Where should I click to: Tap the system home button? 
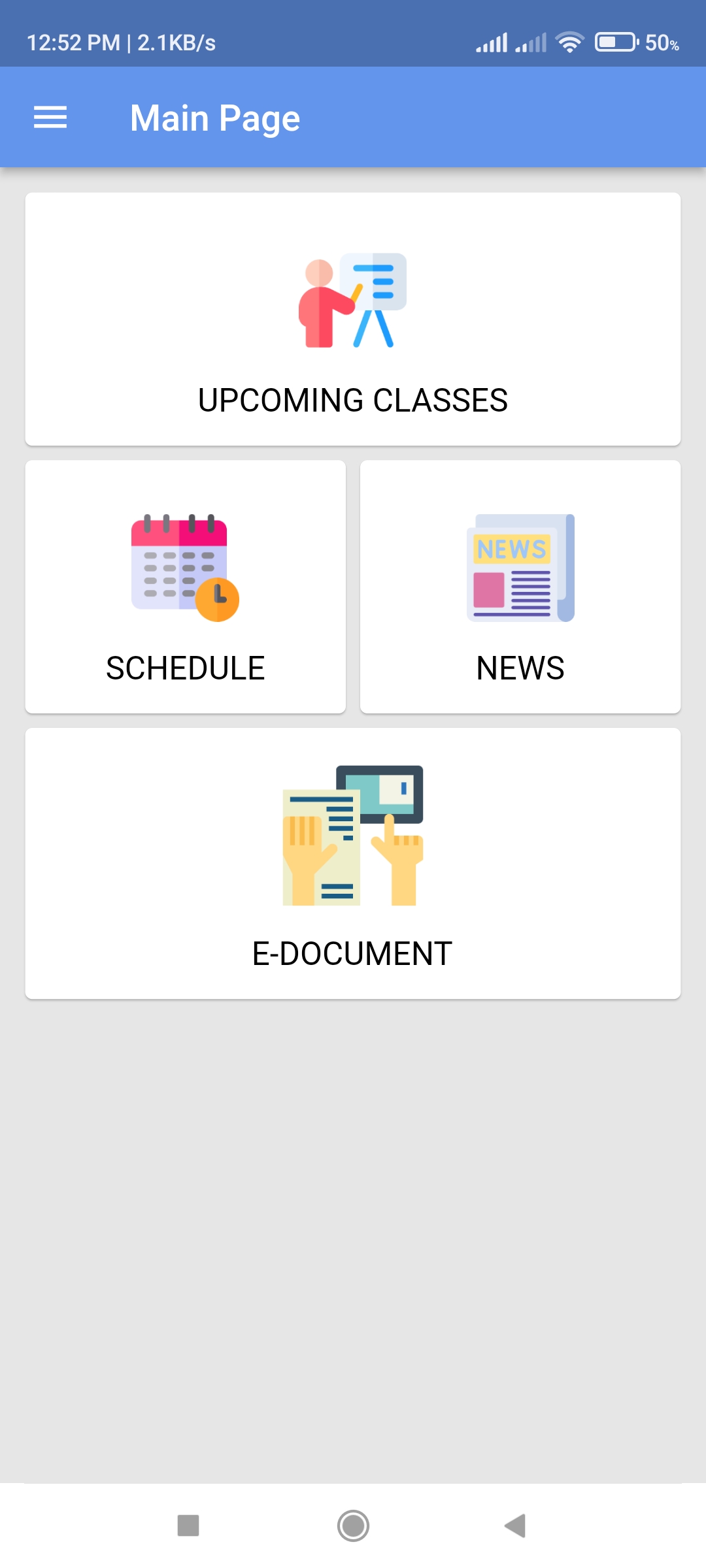click(x=353, y=1526)
